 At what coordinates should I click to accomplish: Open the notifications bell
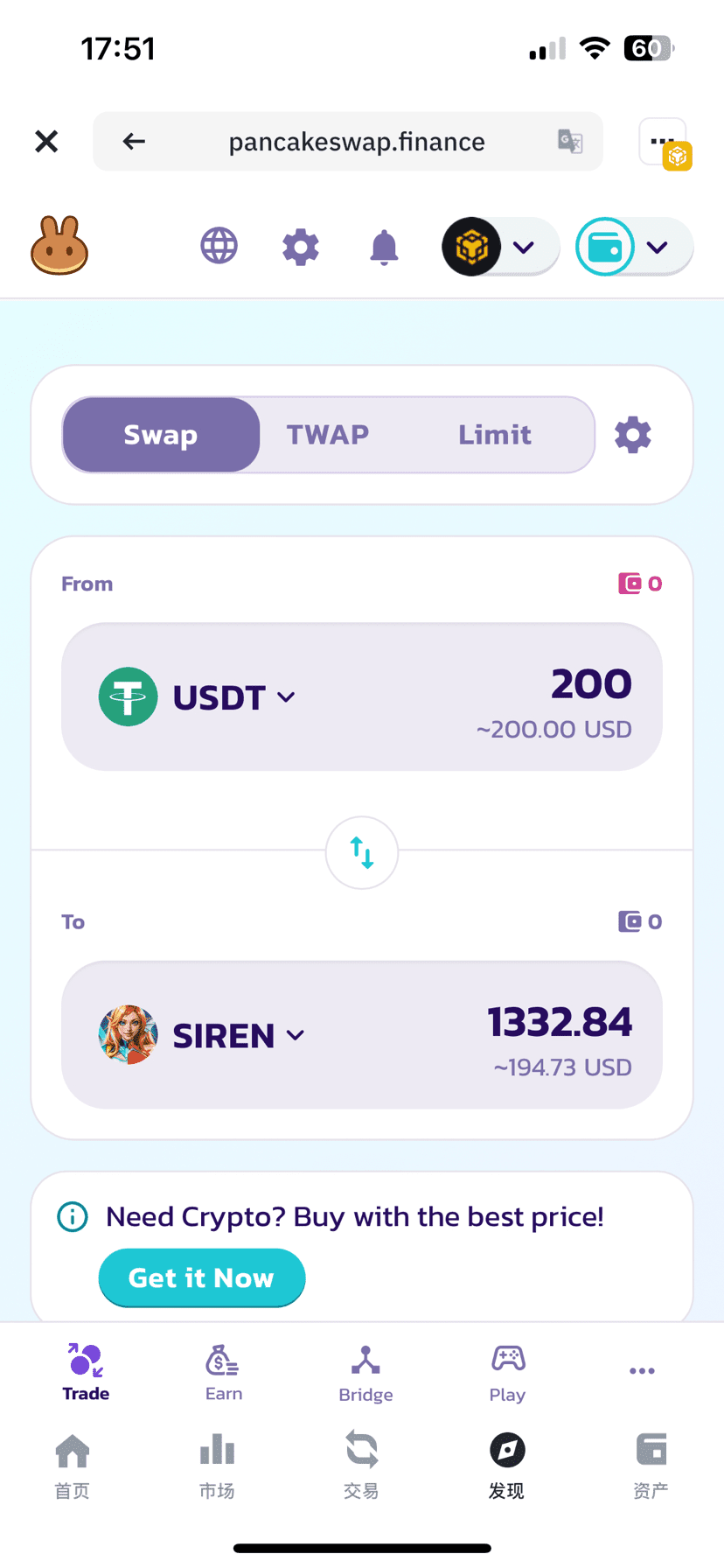pyautogui.click(x=384, y=247)
